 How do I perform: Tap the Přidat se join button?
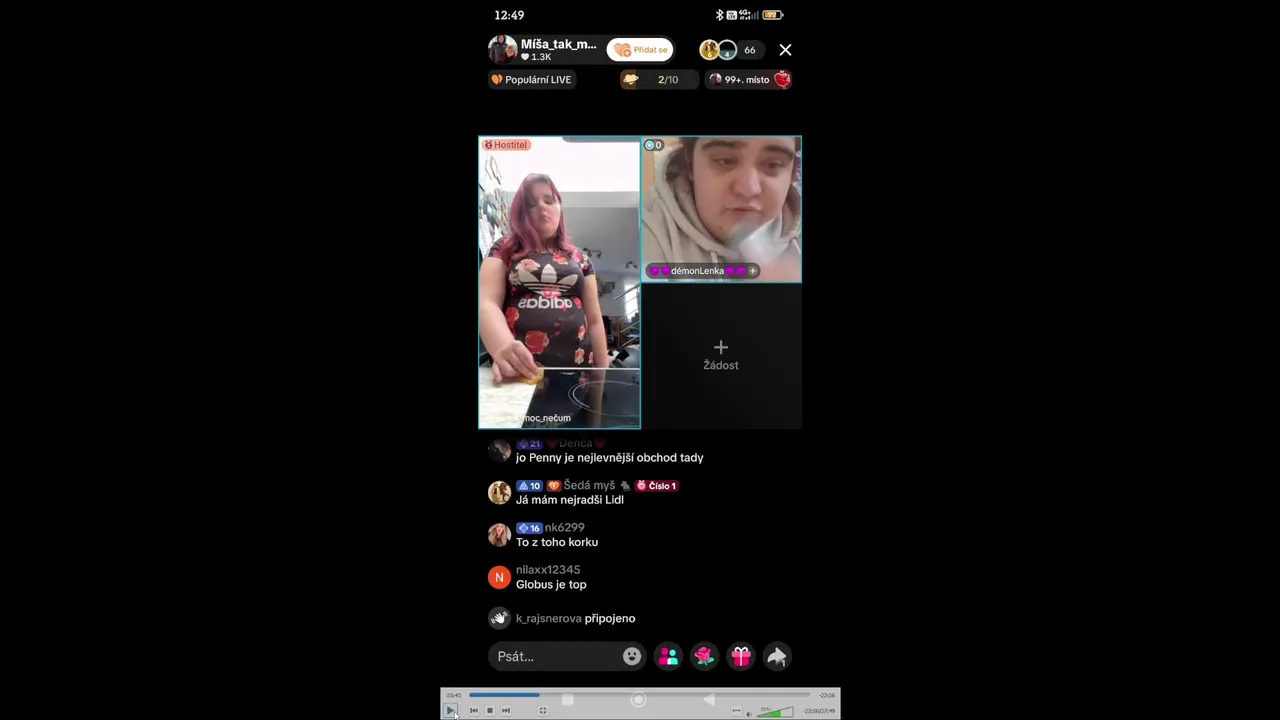[640, 50]
